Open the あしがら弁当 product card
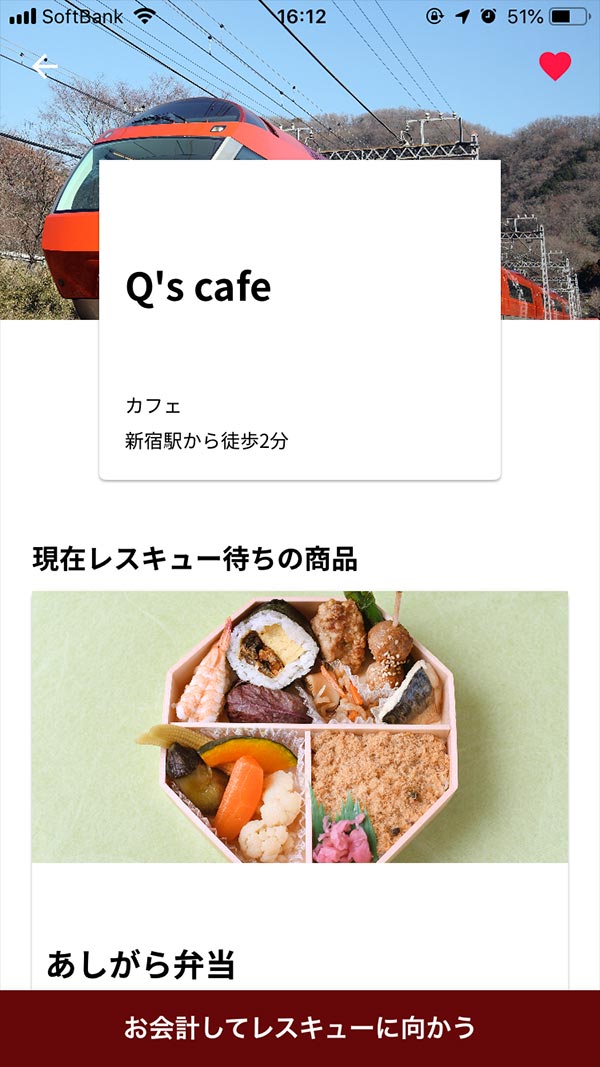 tap(300, 780)
